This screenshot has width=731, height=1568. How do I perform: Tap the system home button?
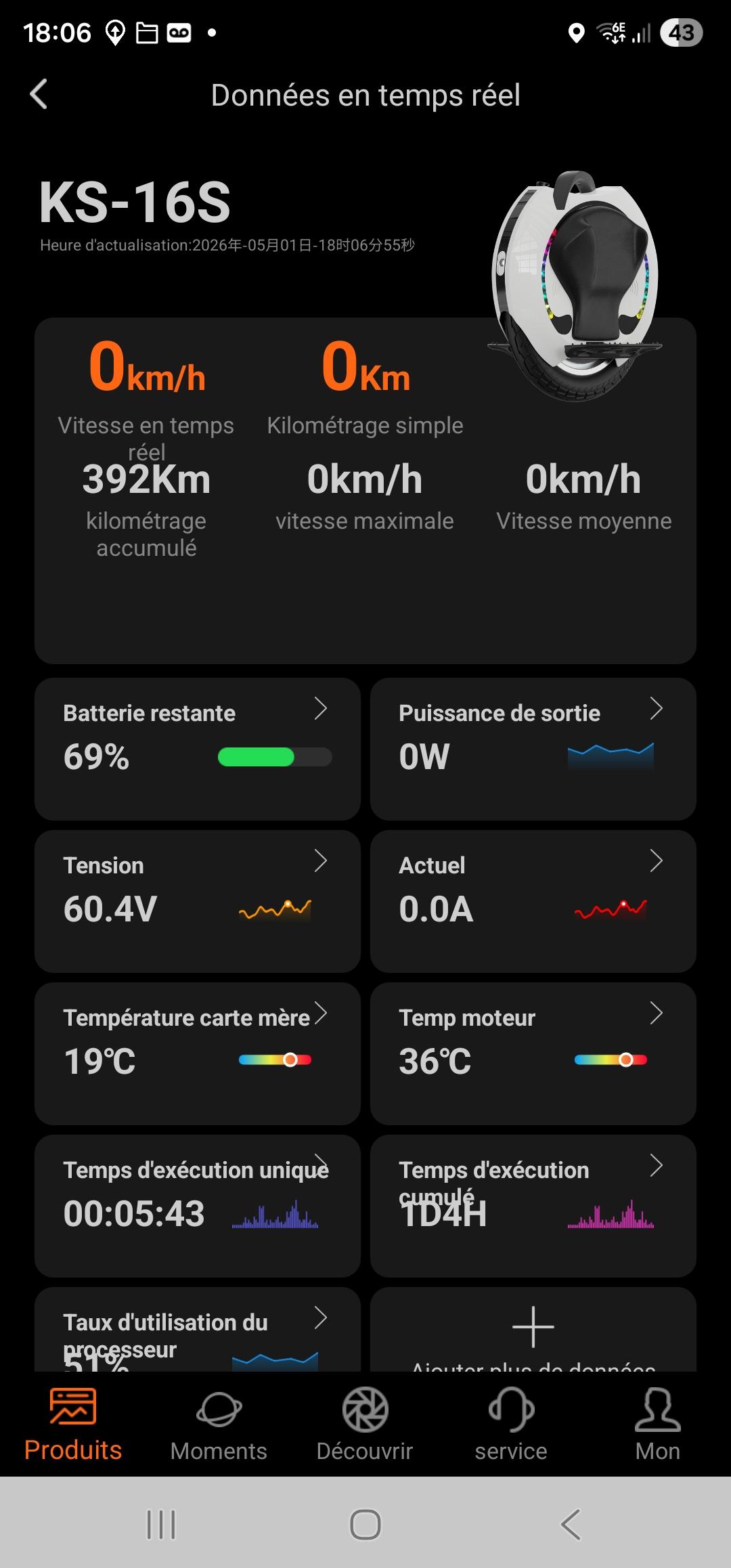click(x=365, y=1525)
